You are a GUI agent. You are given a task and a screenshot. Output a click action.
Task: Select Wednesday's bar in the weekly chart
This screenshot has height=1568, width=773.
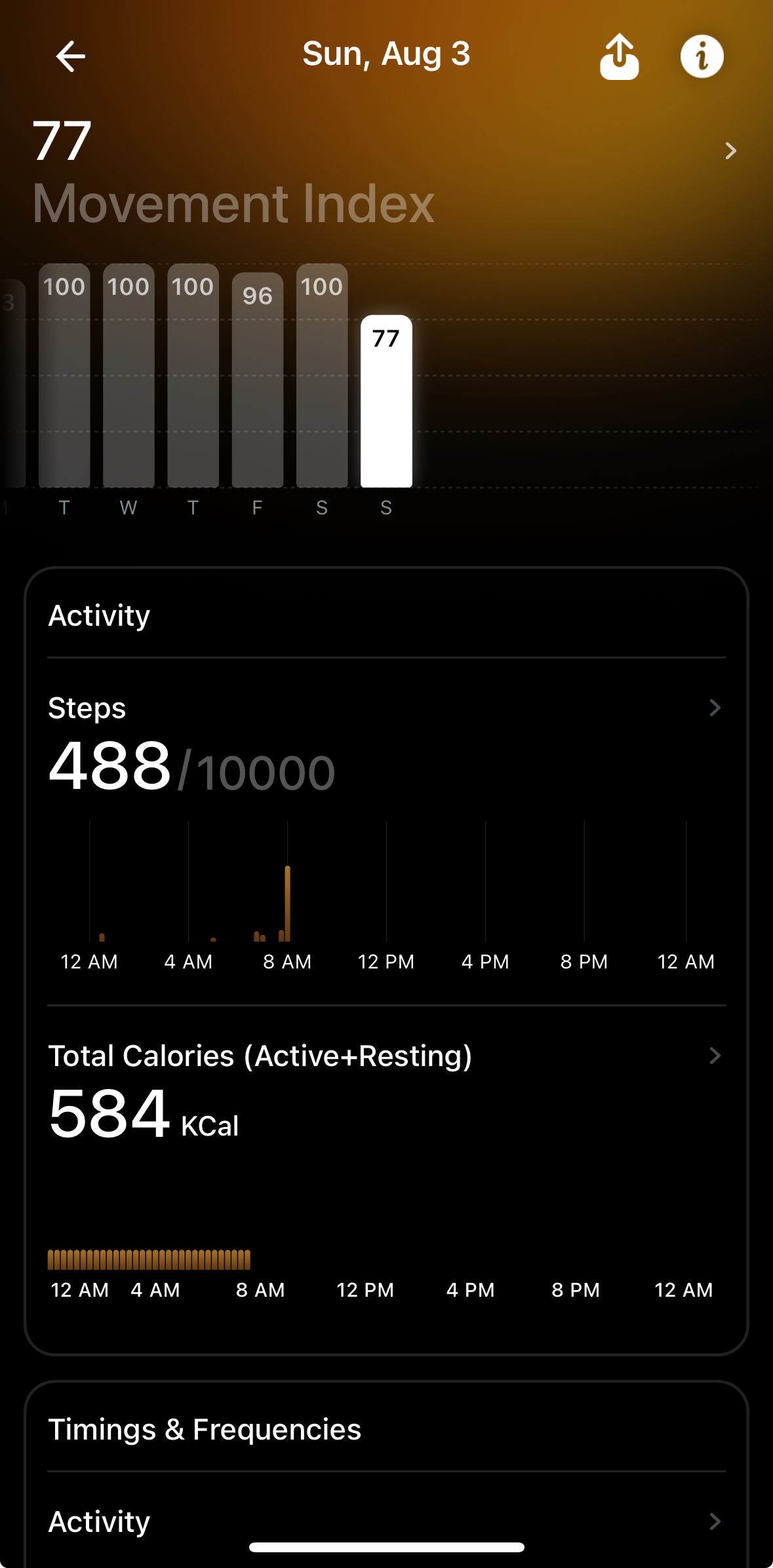[x=129, y=375]
